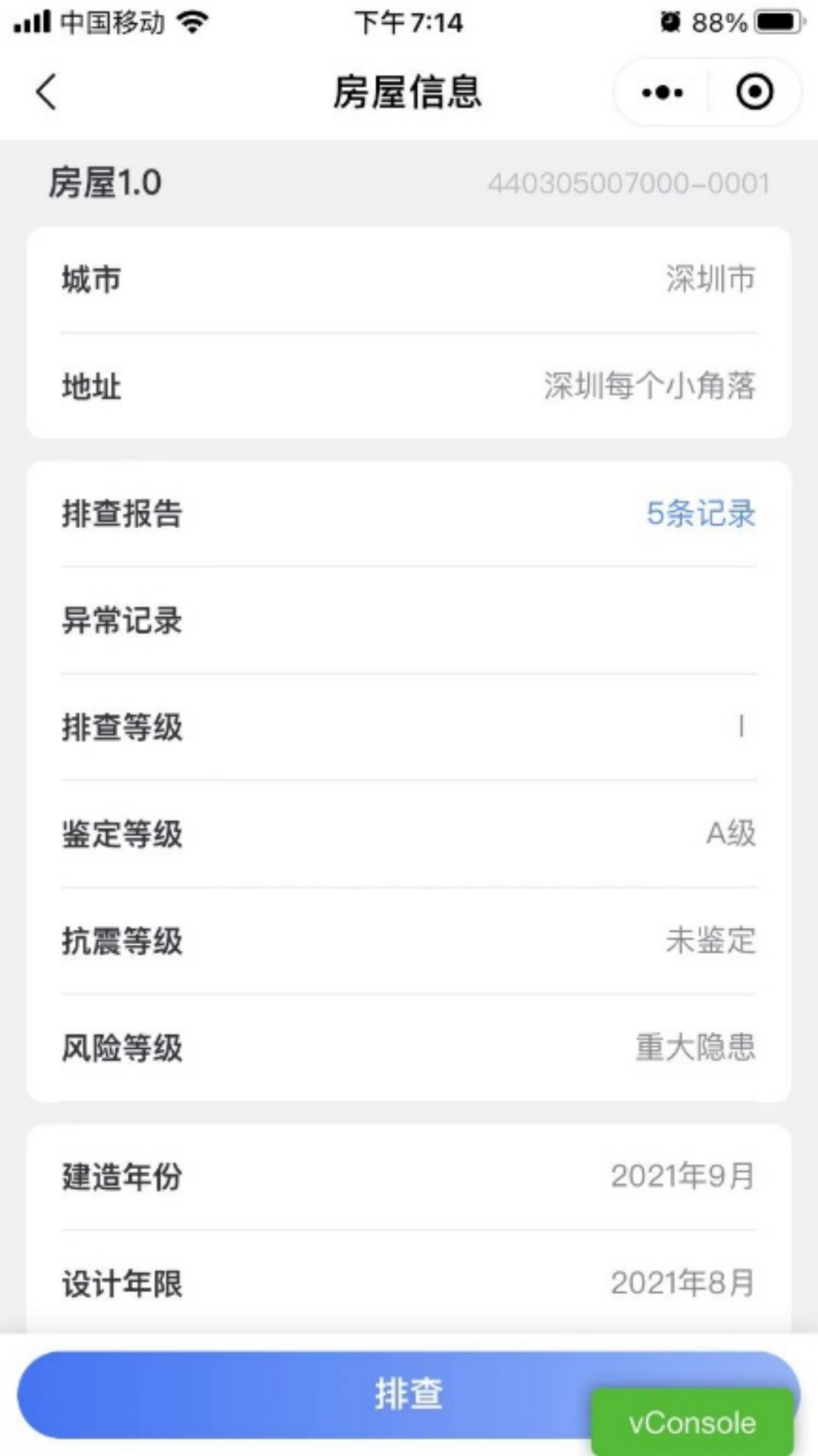Open the 异常记录 row
The image size is (818, 1456).
(x=409, y=621)
